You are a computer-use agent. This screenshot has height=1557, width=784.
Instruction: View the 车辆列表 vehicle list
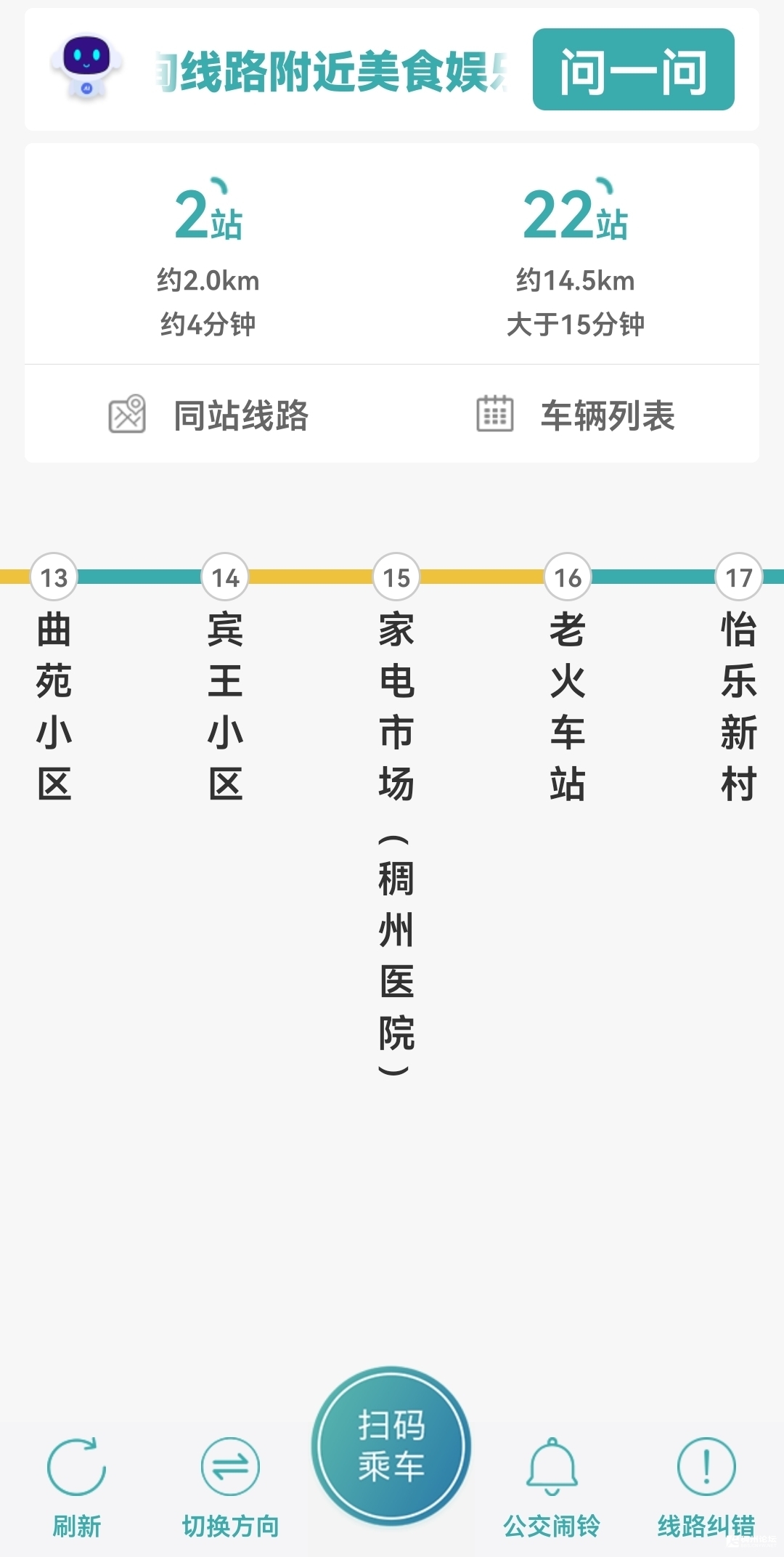point(576,415)
